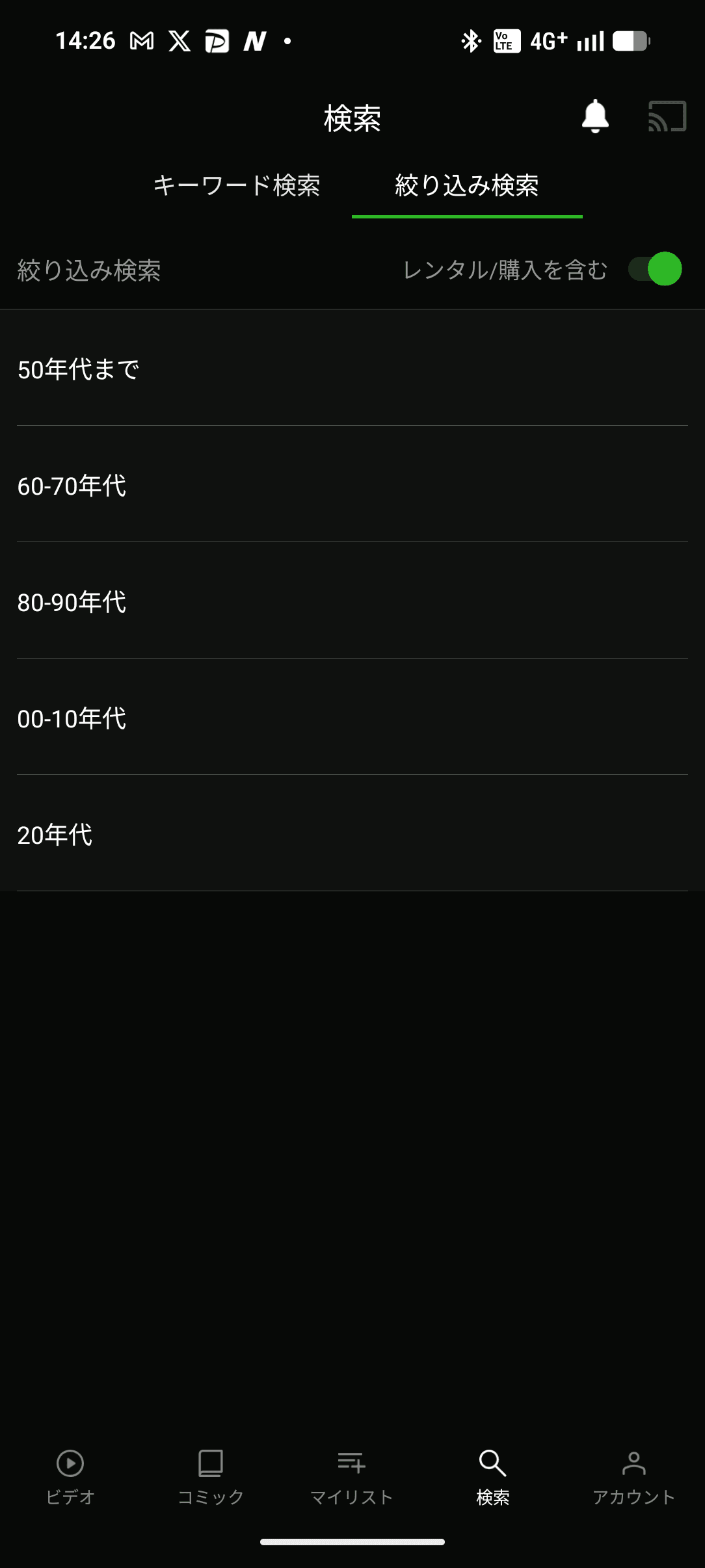705x1568 pixels.
Task: Open the notifications bell
Action: pos(594,117)
